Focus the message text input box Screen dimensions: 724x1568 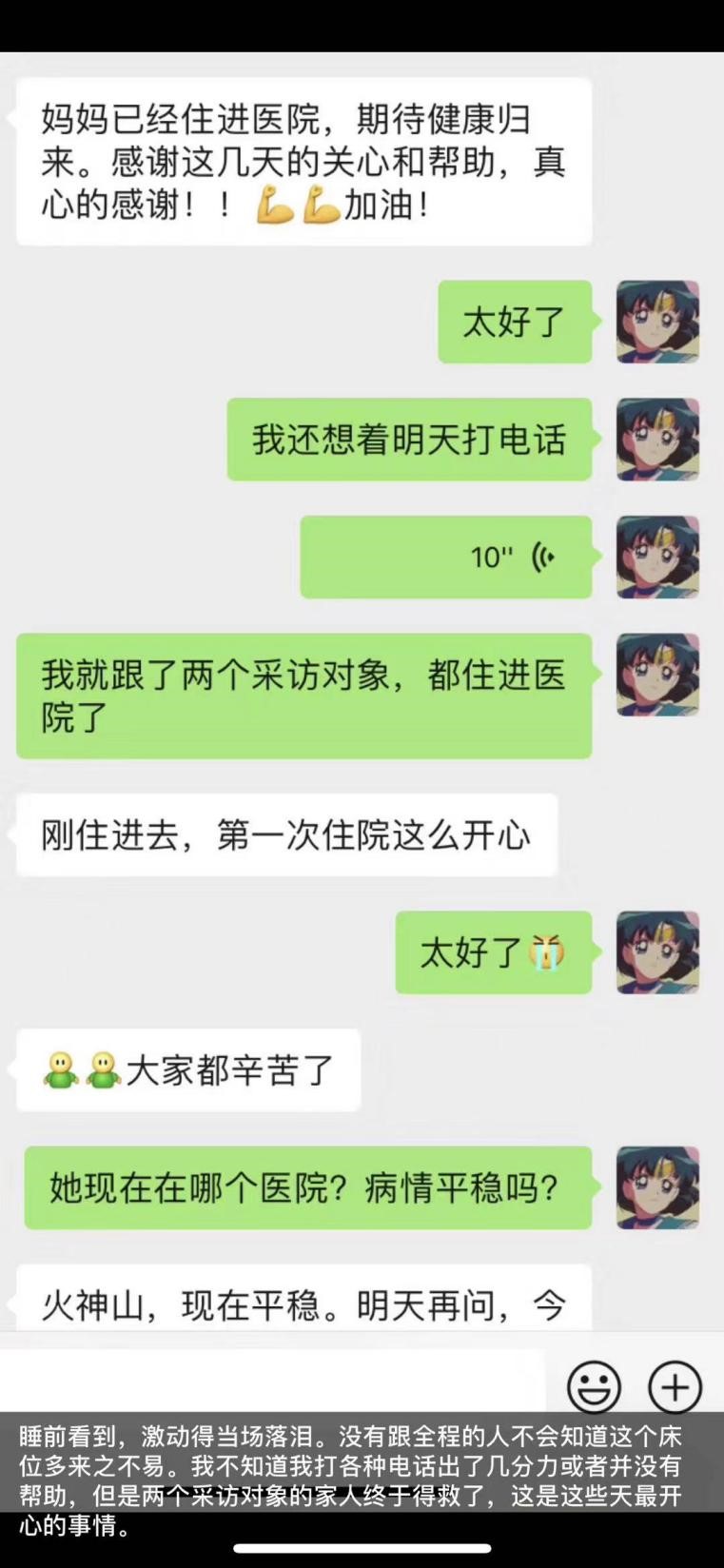point(276,1382)
